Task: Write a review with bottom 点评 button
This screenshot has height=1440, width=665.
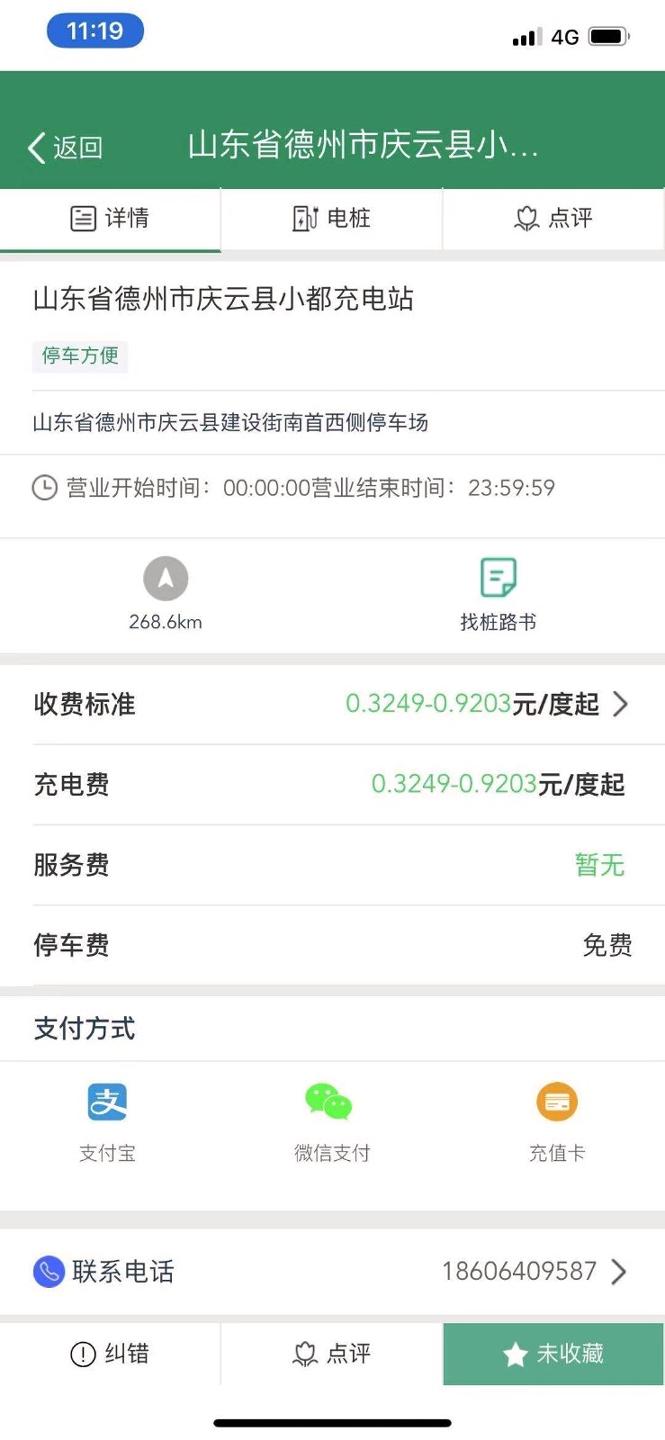Action: coord(331,1354)
